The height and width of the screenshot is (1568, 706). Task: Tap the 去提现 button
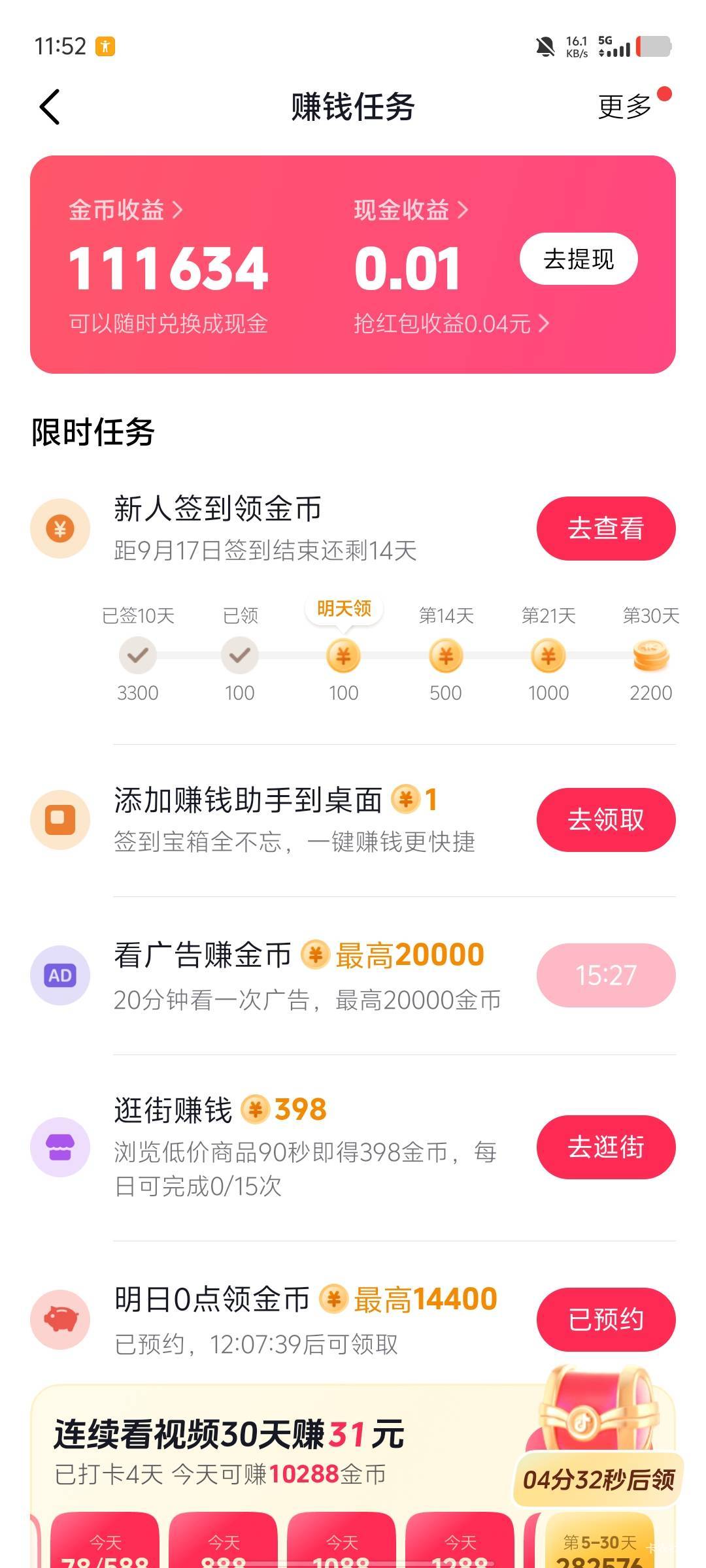pos(579,259)
